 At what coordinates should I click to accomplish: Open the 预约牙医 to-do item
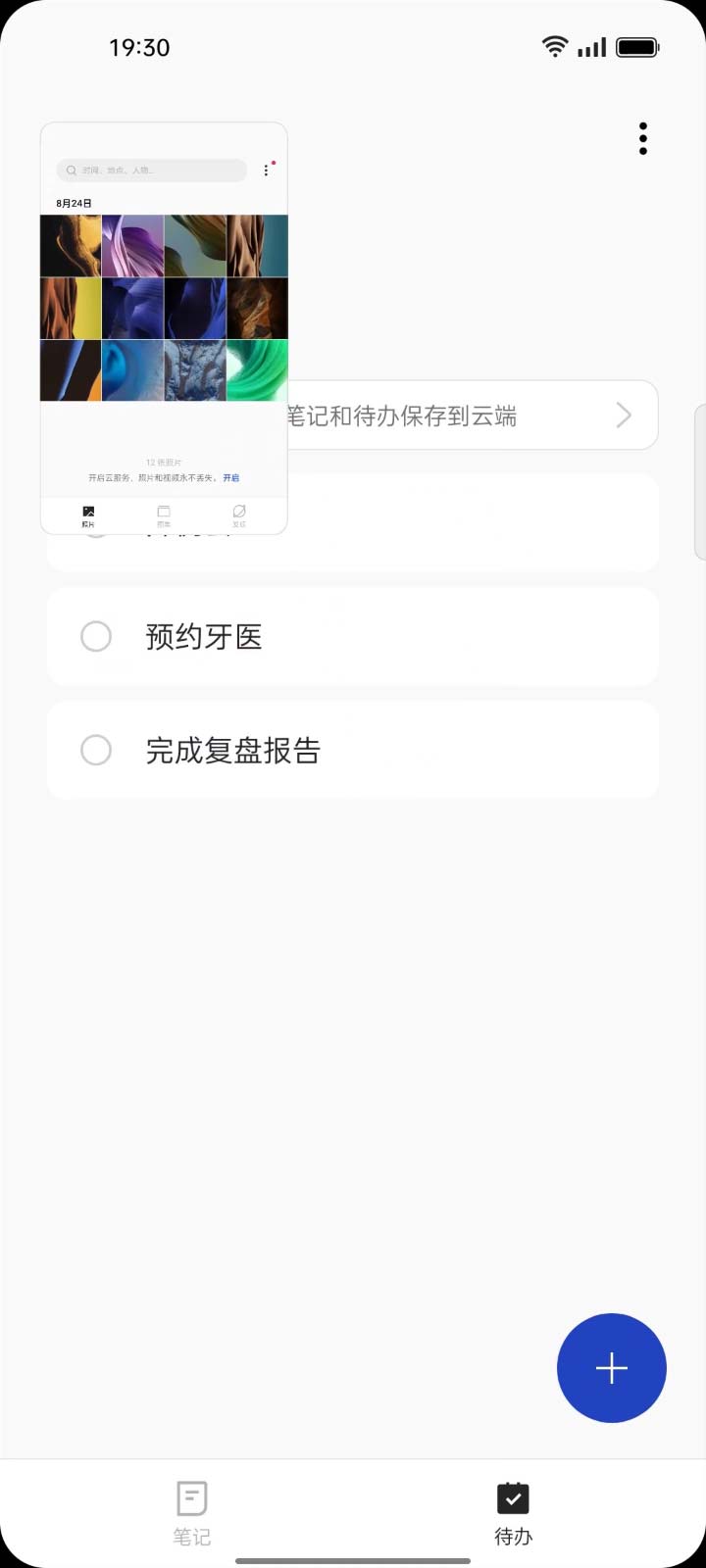392,637
